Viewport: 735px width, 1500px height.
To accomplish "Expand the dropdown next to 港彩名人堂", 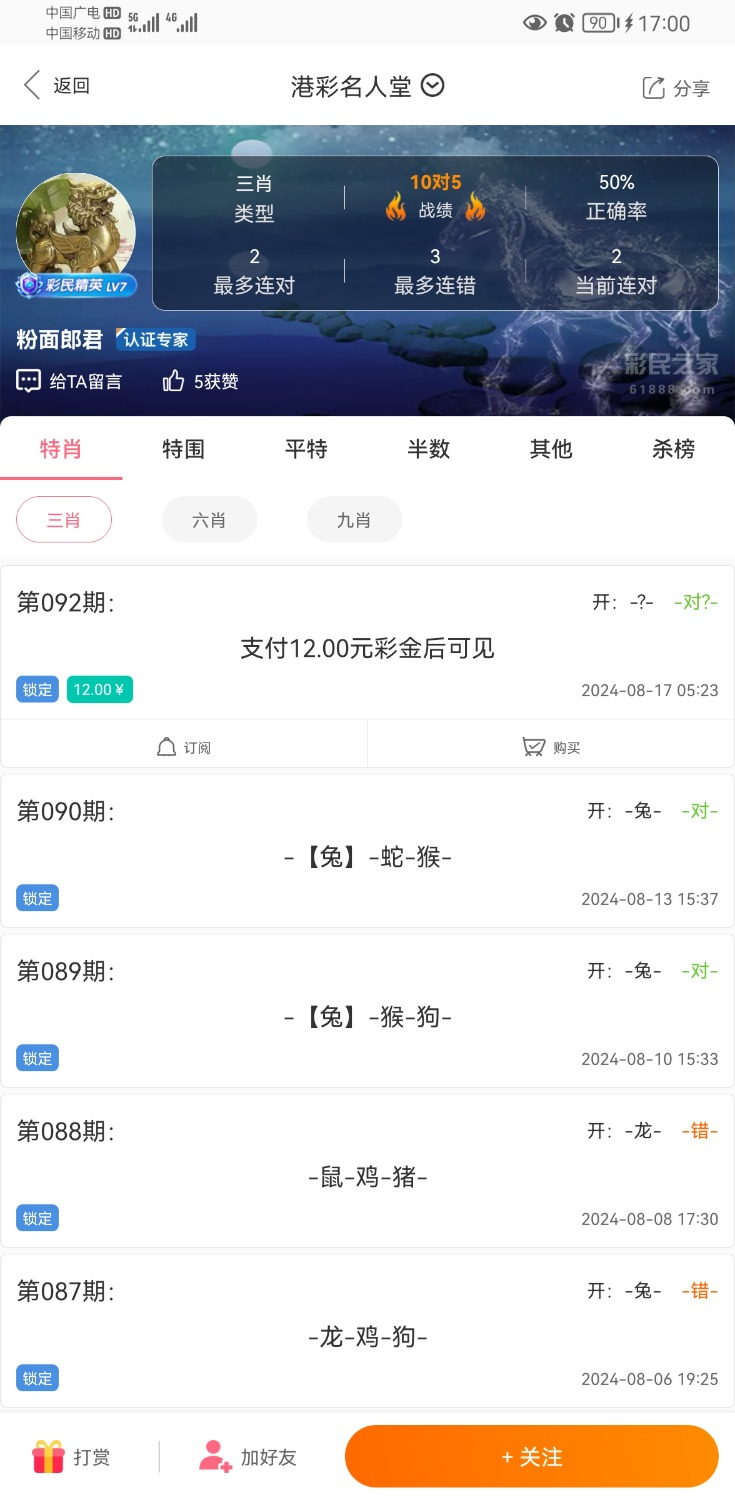I will point(431,86).
